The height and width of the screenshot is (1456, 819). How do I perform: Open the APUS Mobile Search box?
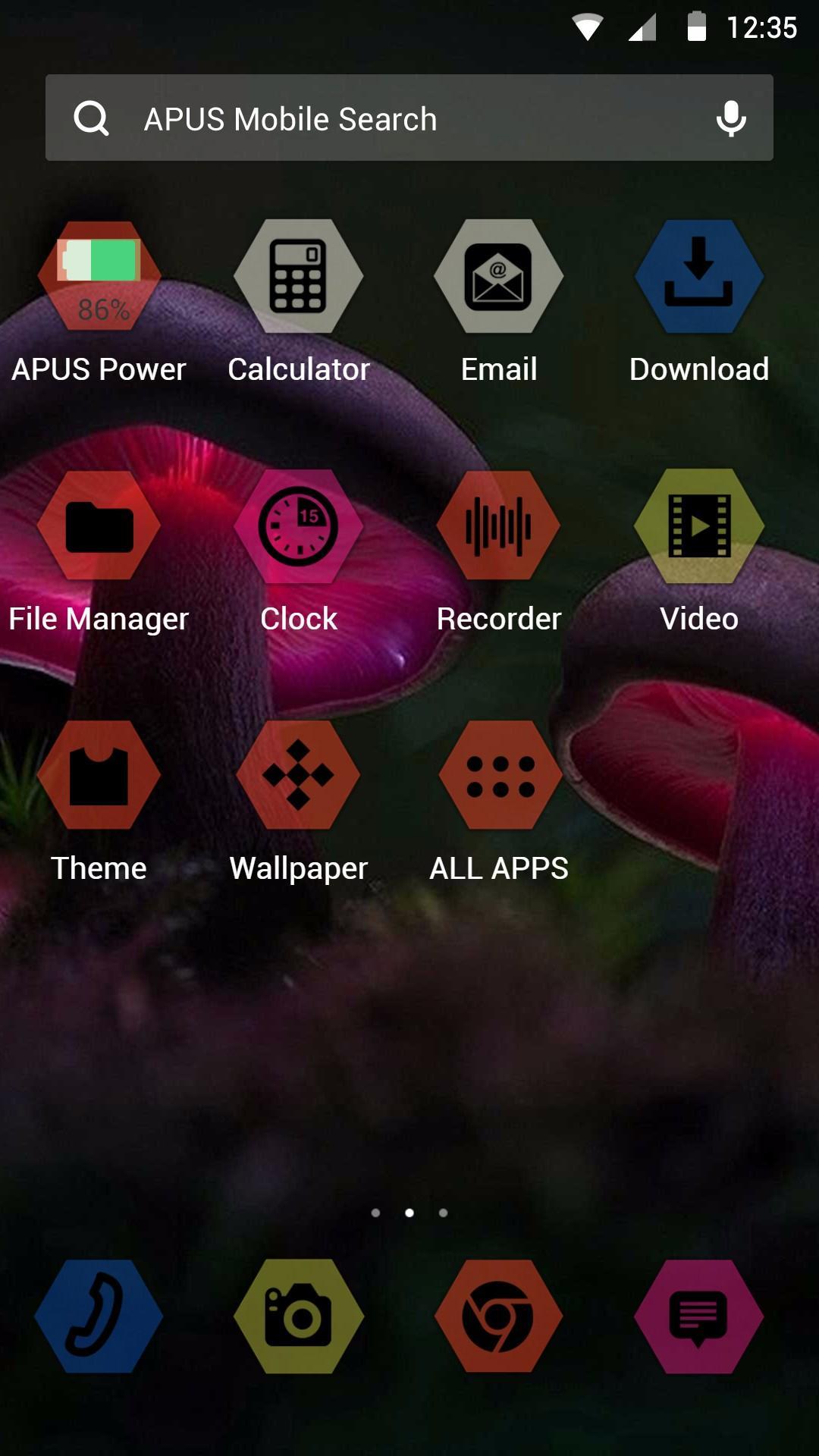point(379,118)
